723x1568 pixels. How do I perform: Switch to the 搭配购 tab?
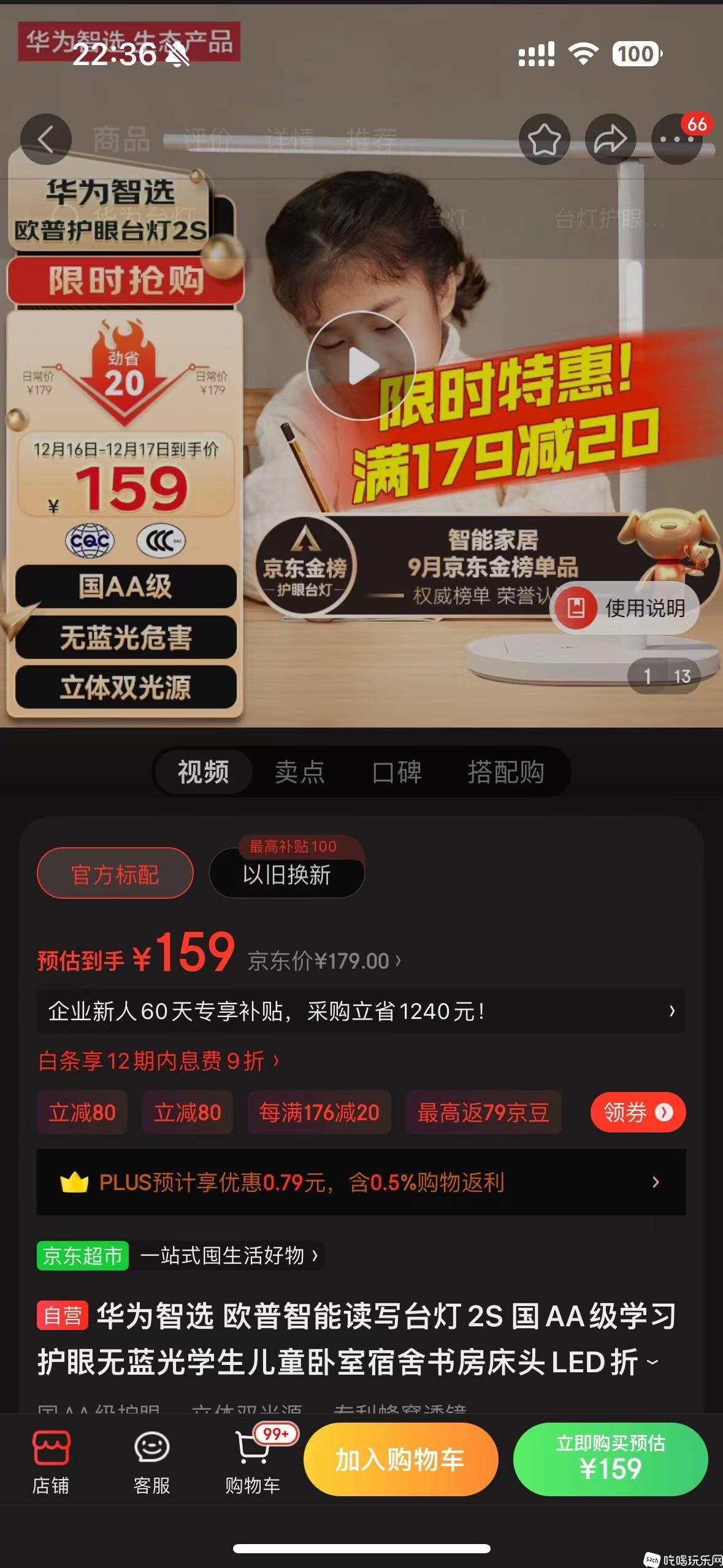point(506,772)
